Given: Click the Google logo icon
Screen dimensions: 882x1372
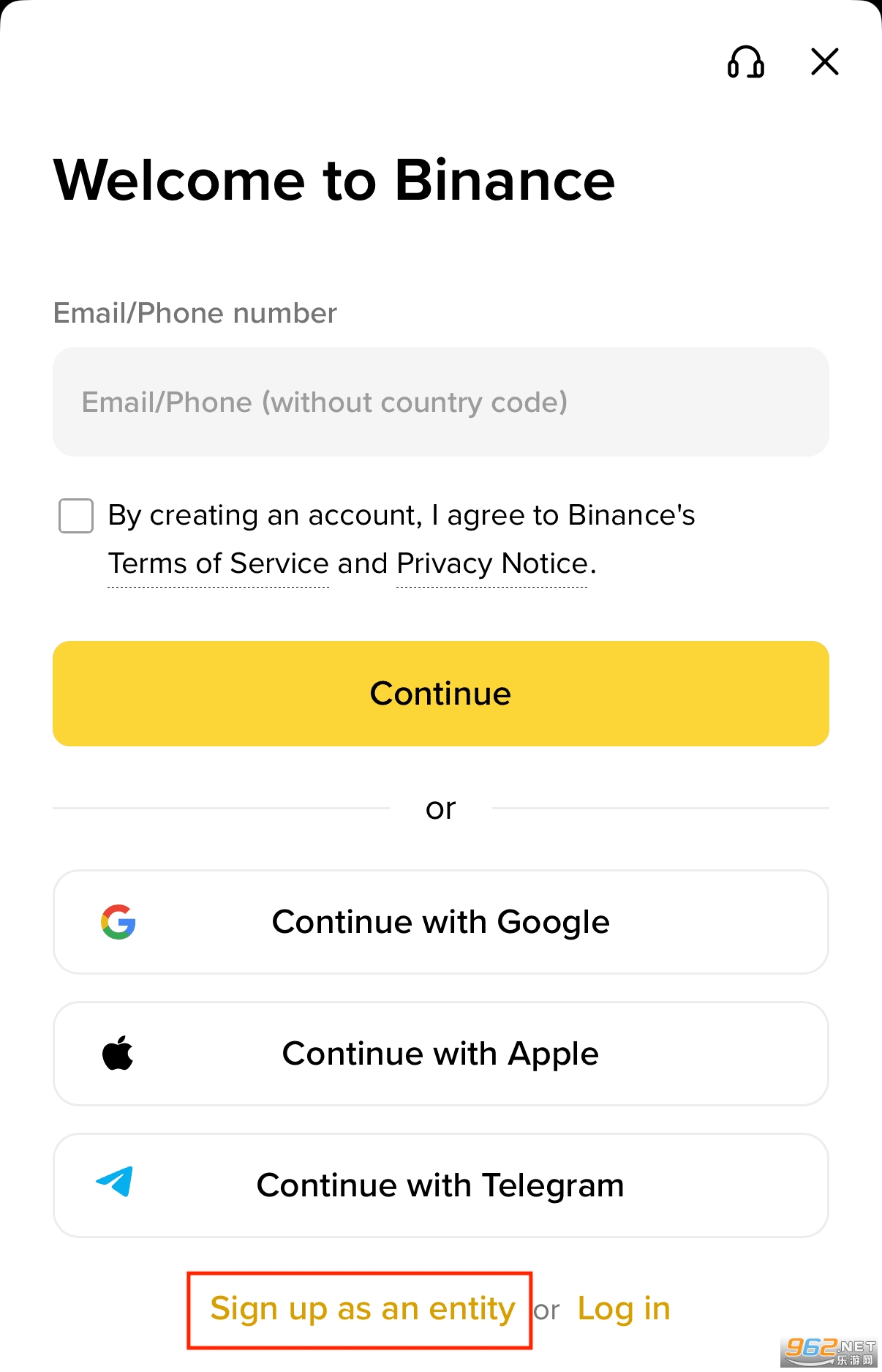Looking at the screenshot, I should pos(118,922).
